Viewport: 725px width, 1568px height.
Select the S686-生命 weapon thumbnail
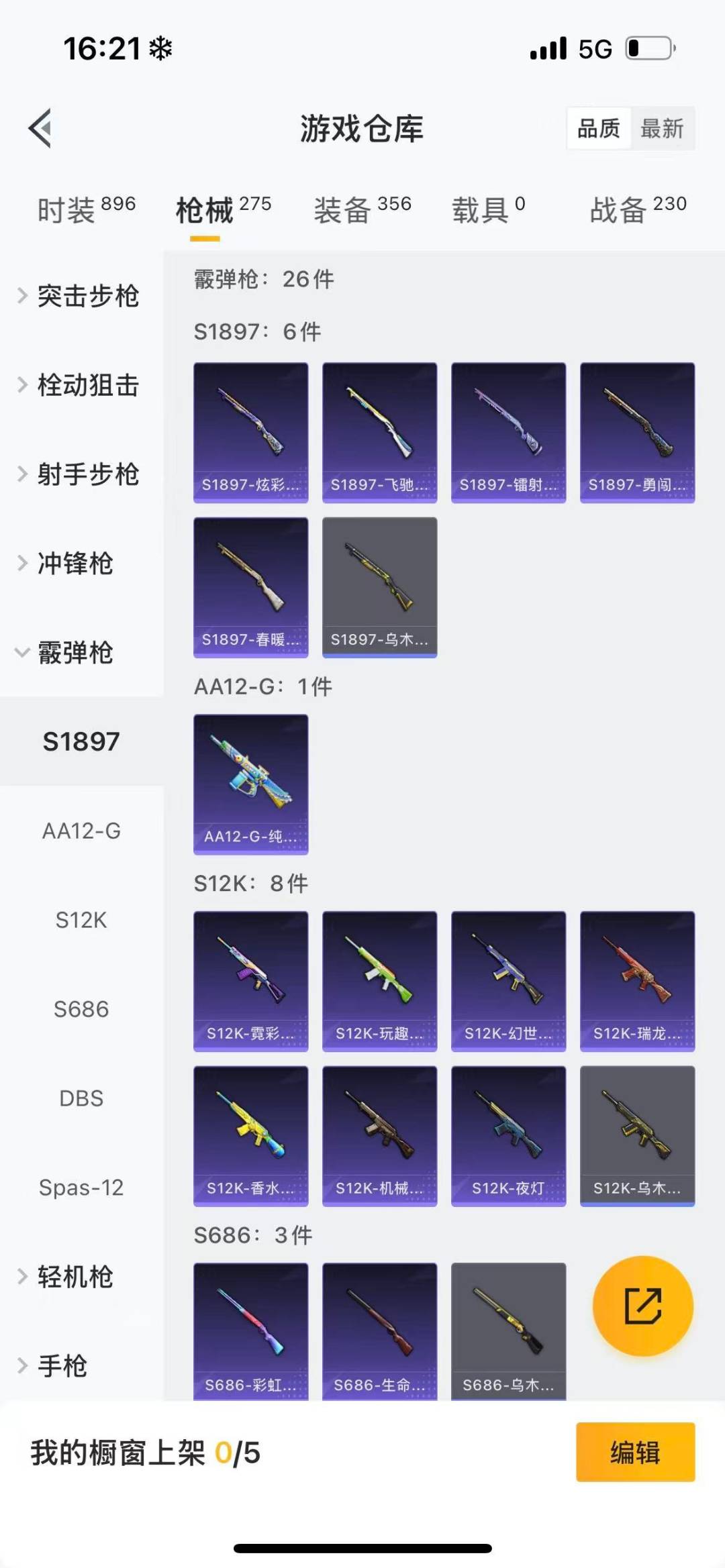point(379,1335)
